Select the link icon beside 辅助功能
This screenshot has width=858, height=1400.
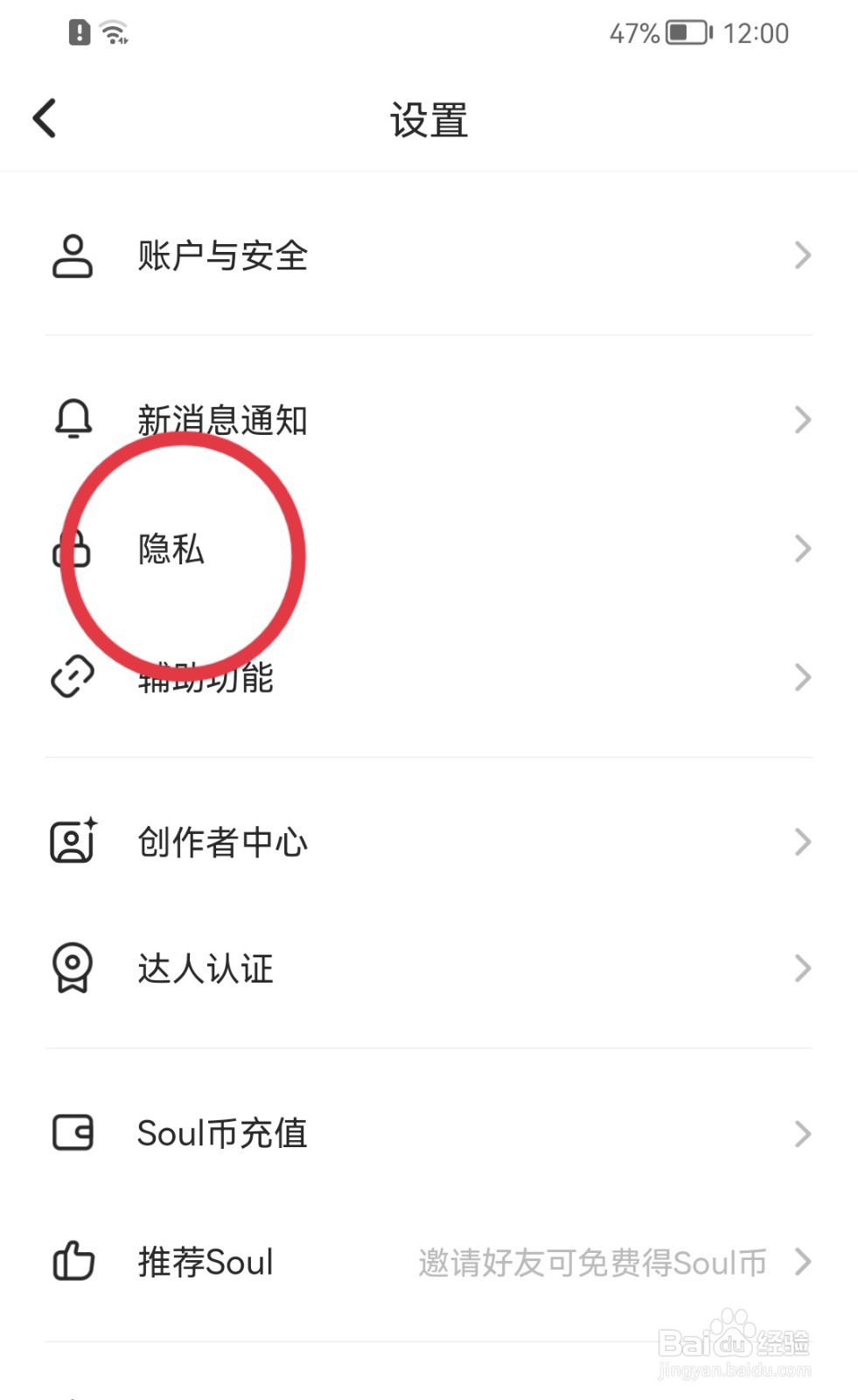(x=73, y=675)
